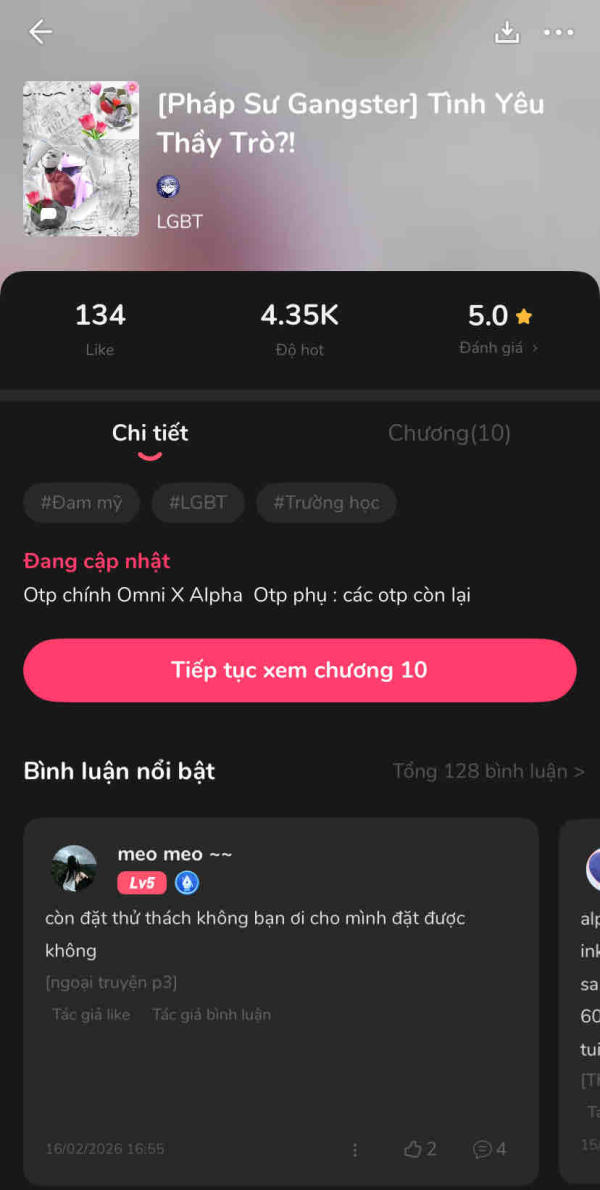600x1190 pixels.
Task: Open the story cover image
Action: tap(81, 158)
